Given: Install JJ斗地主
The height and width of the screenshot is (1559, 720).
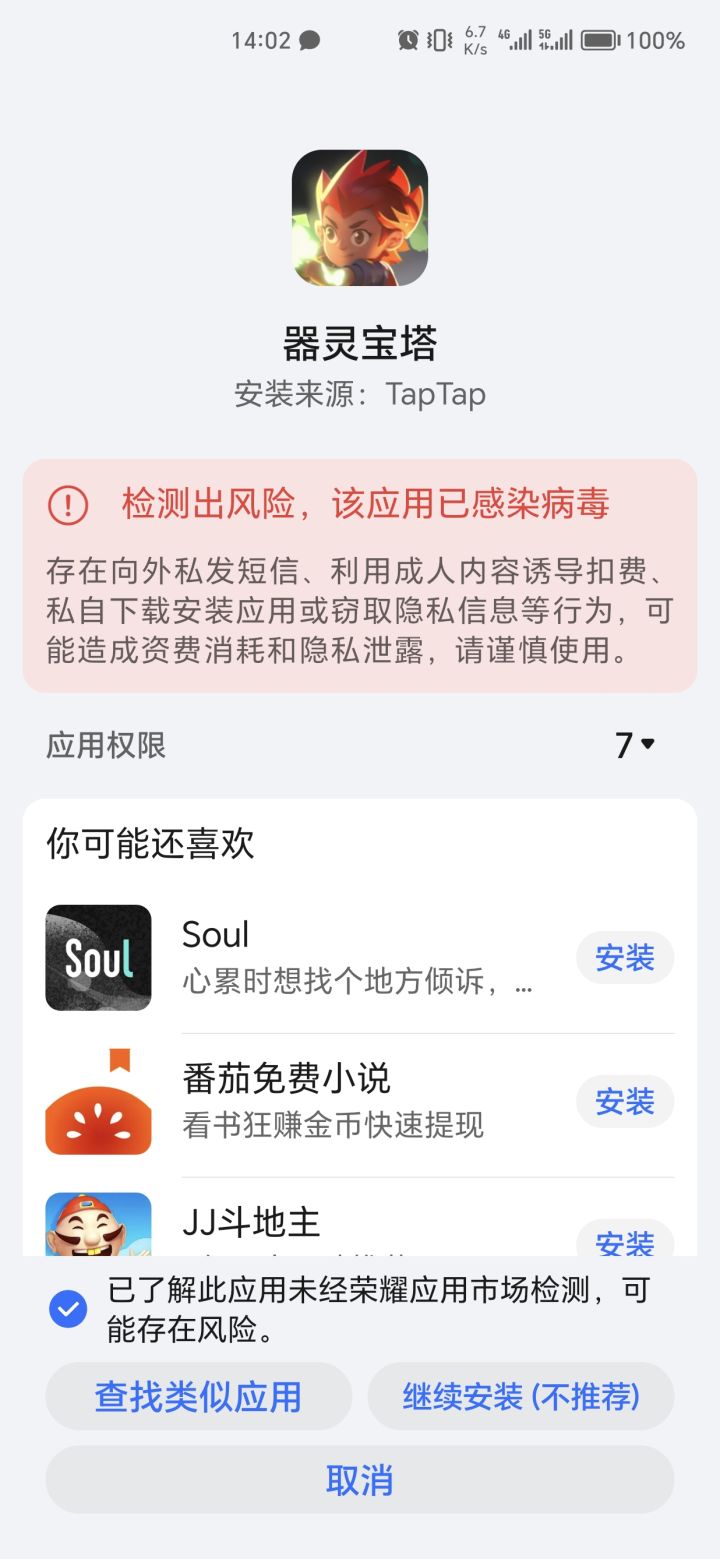Looking at the screenshot, I should click(x=625, y=1240).
